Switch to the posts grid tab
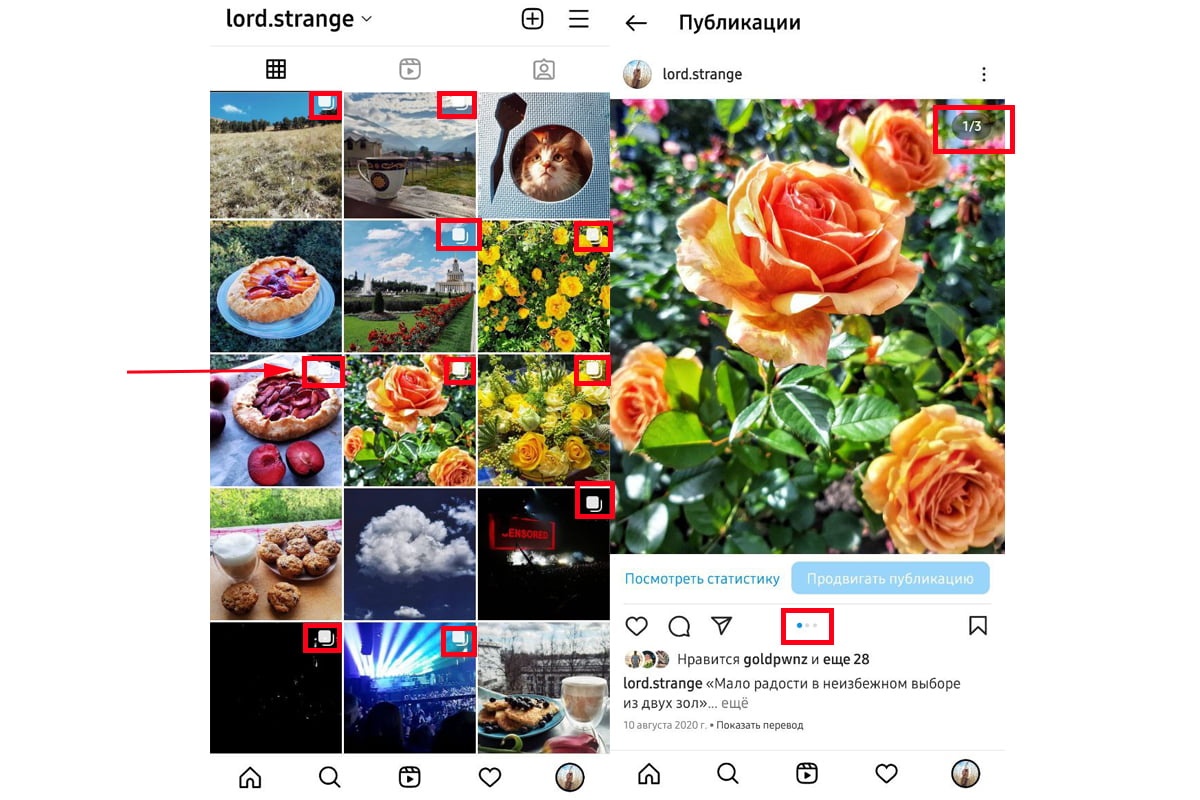Image resolution: width=1200 pixels, height=800 pixels. pyautogui.click(x=276, y=69)
